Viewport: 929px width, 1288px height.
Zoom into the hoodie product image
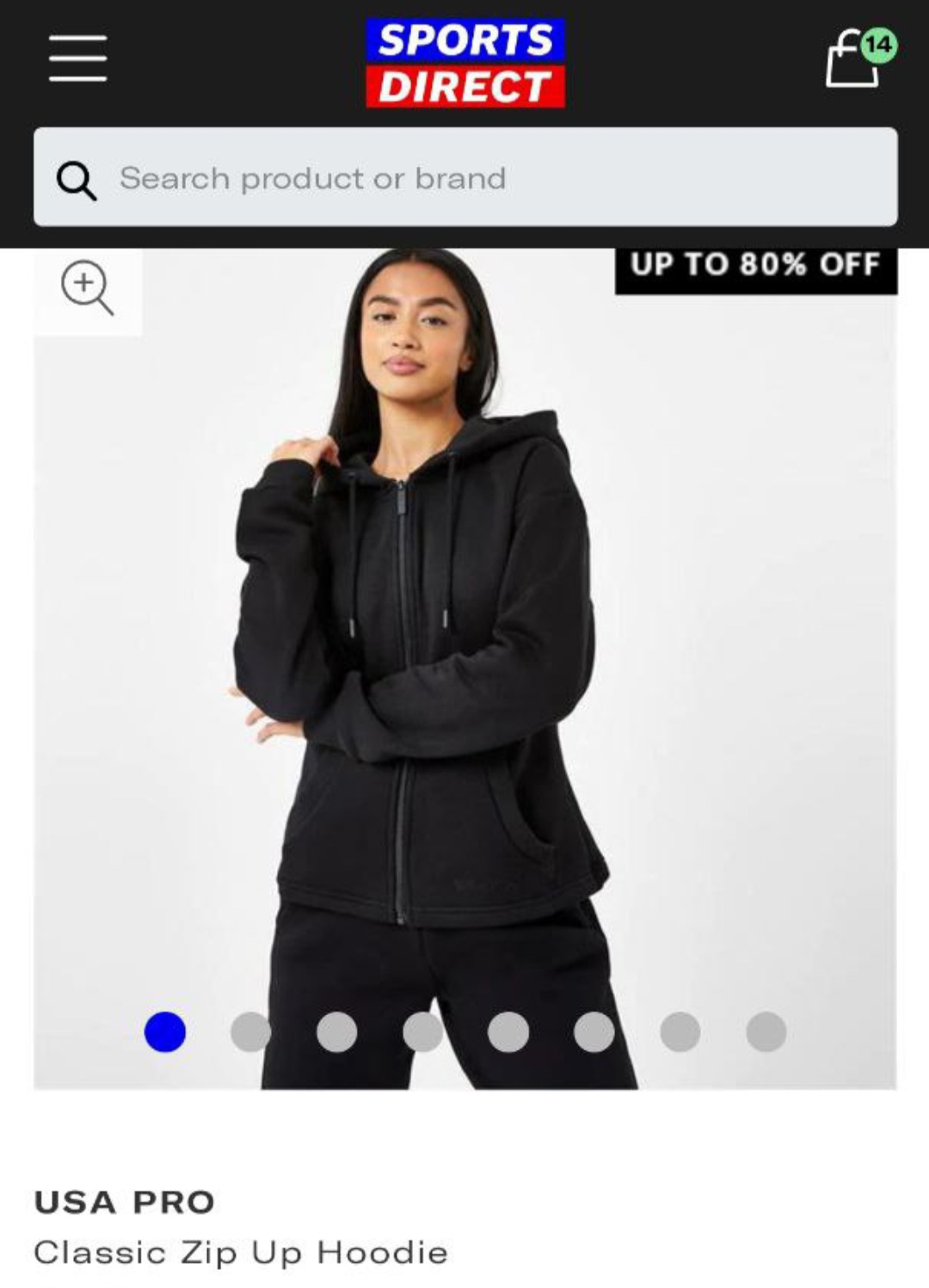tap(87, 287)
